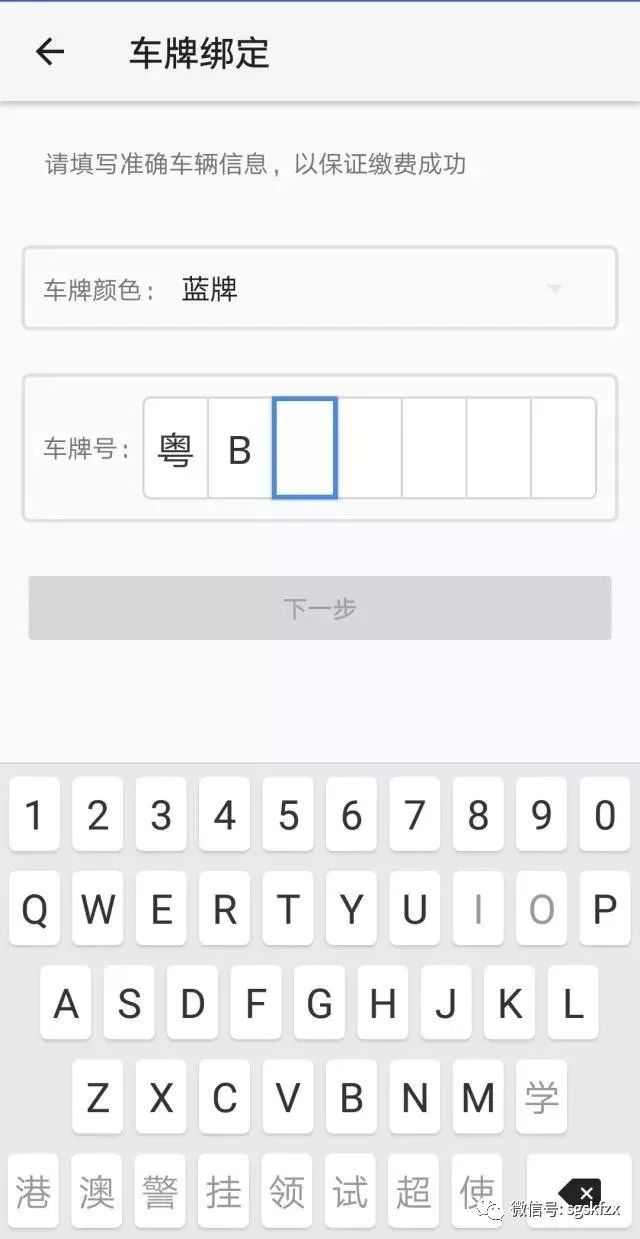
Task: Go back using the top-left arrow
Action: click(49, 52)
